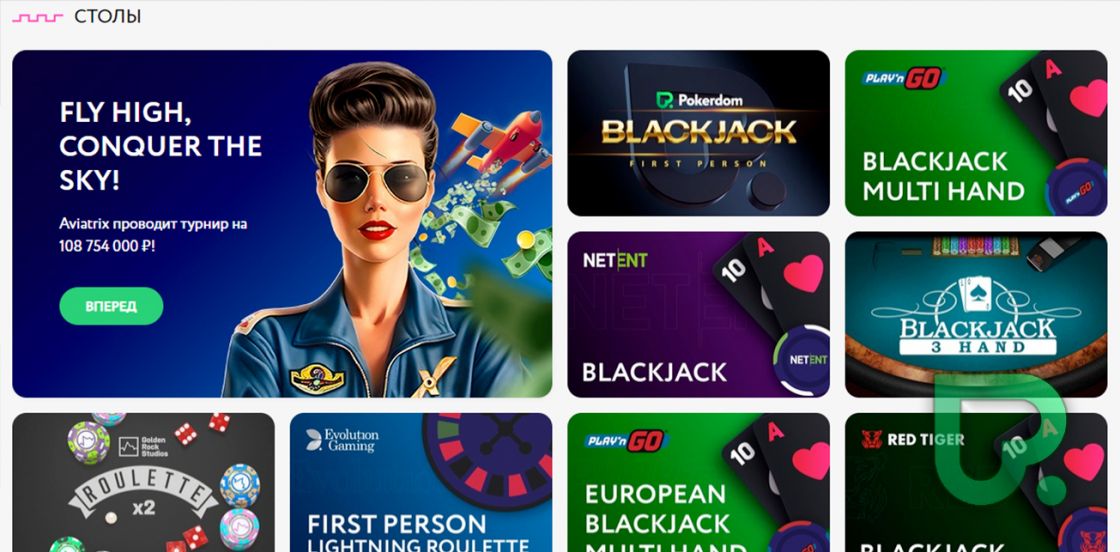The image size is (1120, 552).
Task: Launch First Person Lightning Roulette
Action: tap(420, 482)
